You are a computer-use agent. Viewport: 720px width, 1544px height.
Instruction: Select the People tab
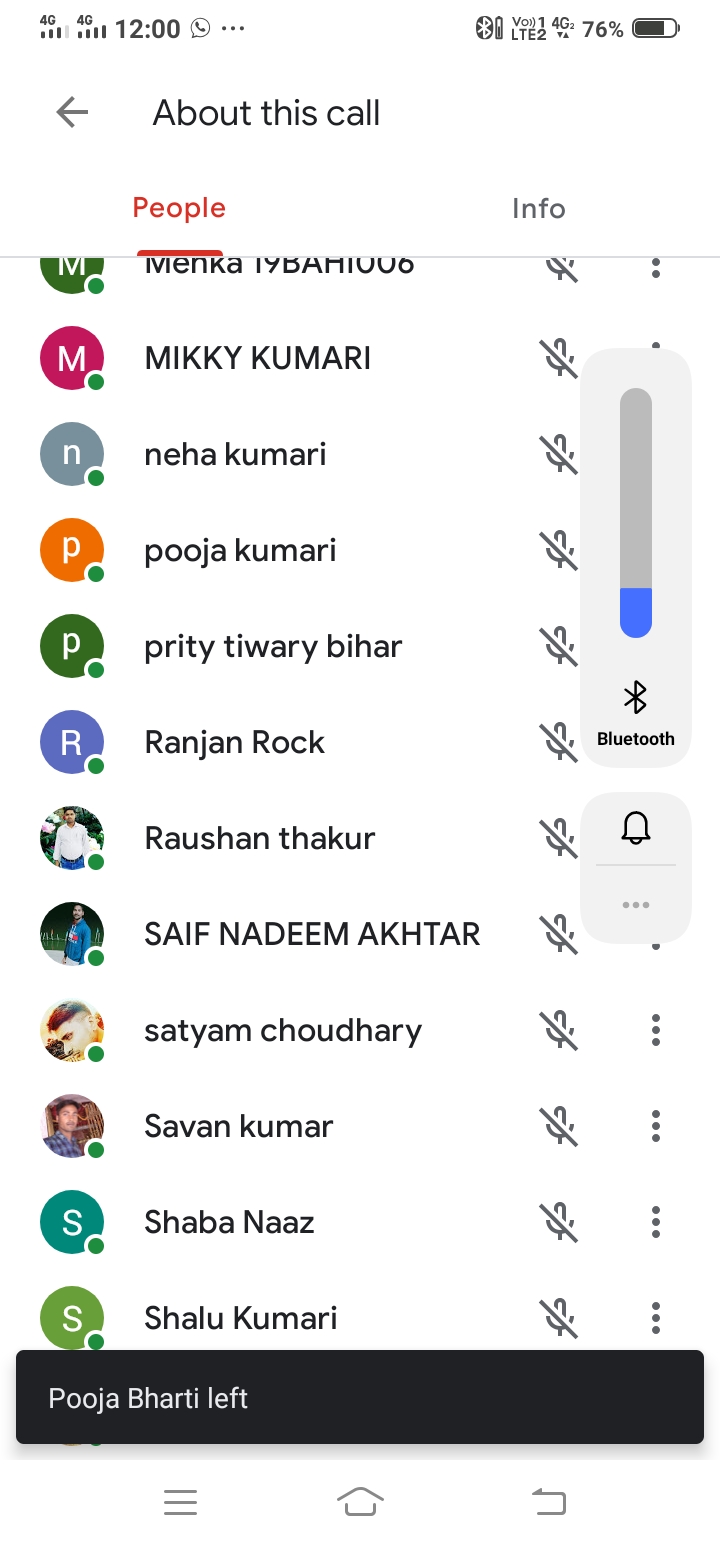[x=179, y=208]
